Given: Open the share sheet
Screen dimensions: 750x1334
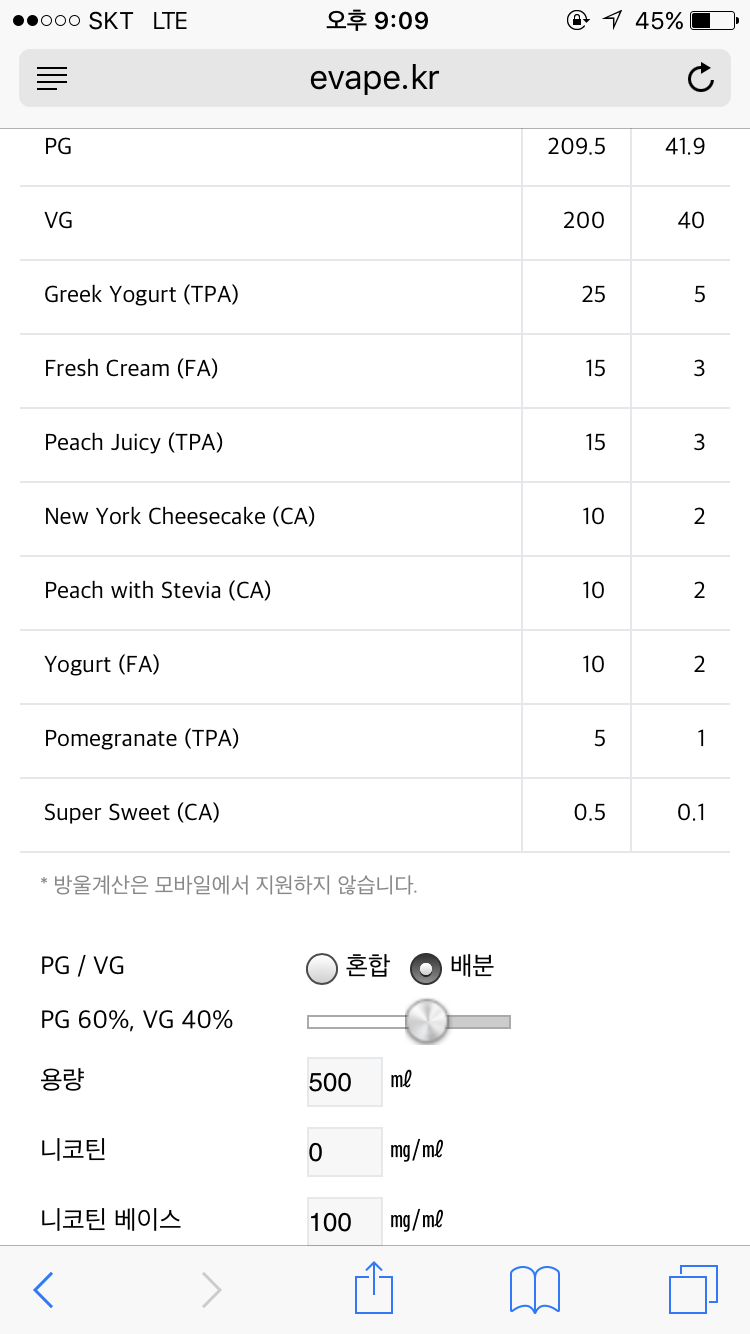Looking at the screenshot, I should pyautogui.click(x=374, y=1287).
